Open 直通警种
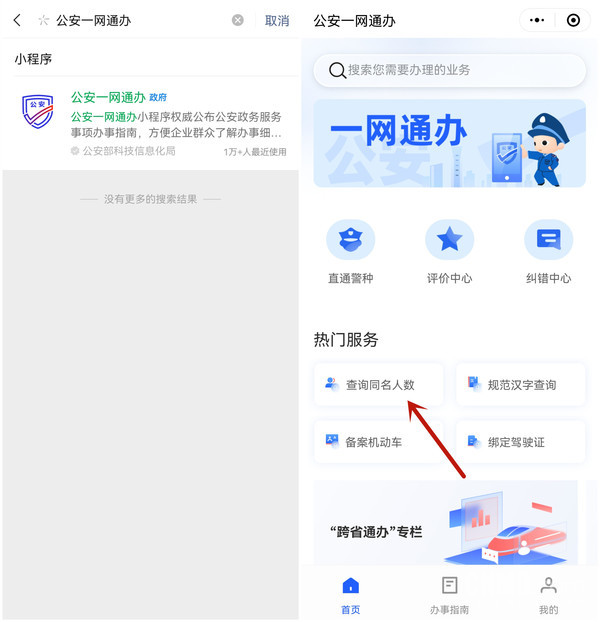The width and height of the screenshot is (600, 622). 350,251
